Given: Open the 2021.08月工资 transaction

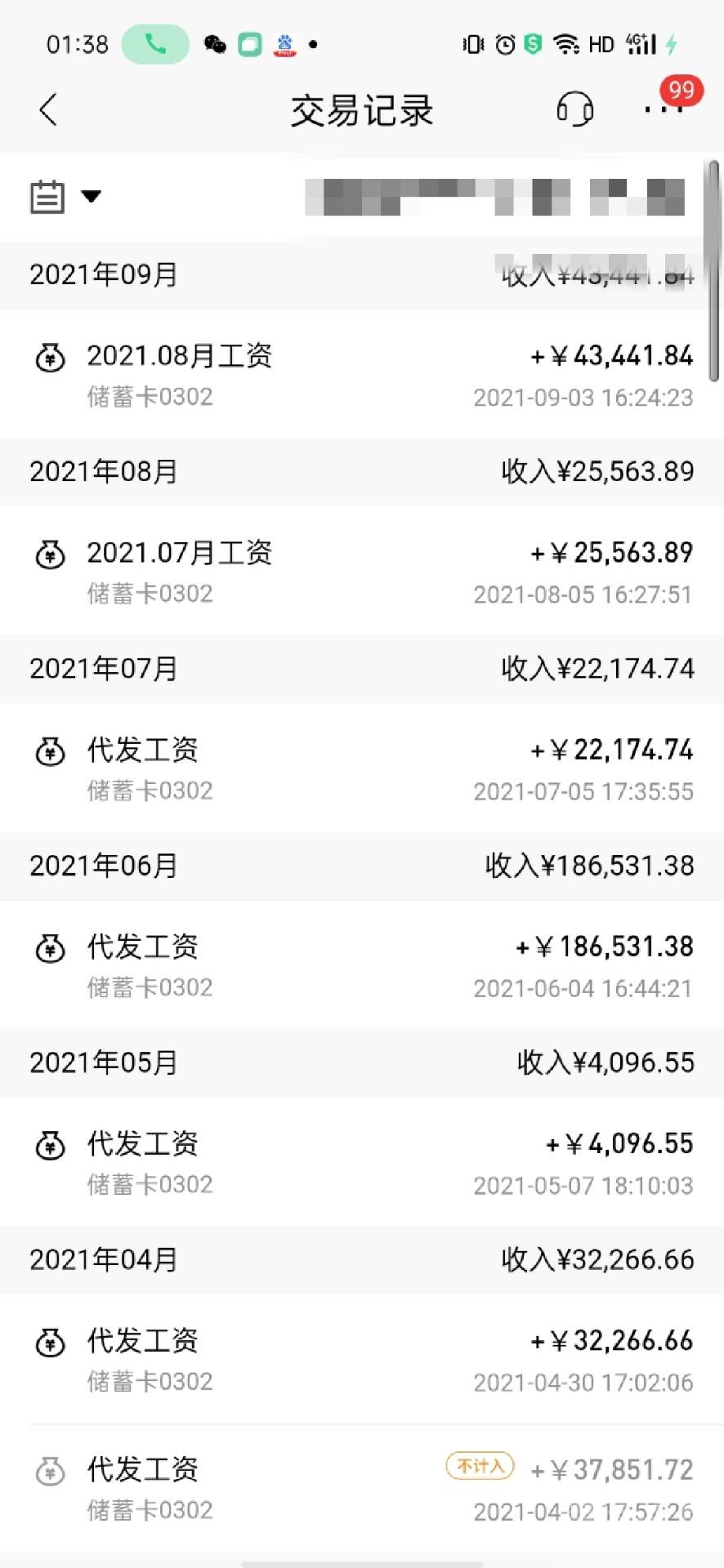Looking at the screenshot, I should point(362,375).
